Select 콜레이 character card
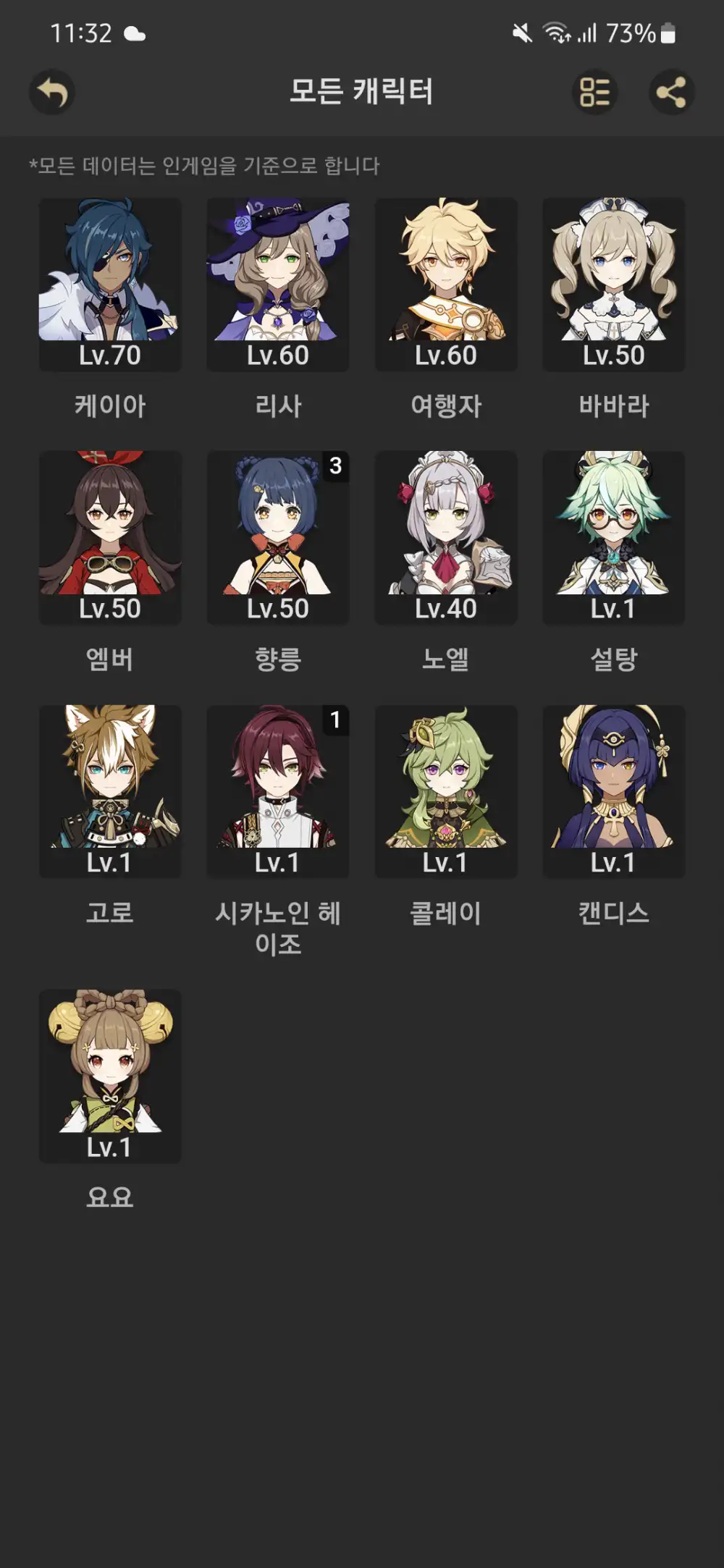724x1568 pixels. 446,791
